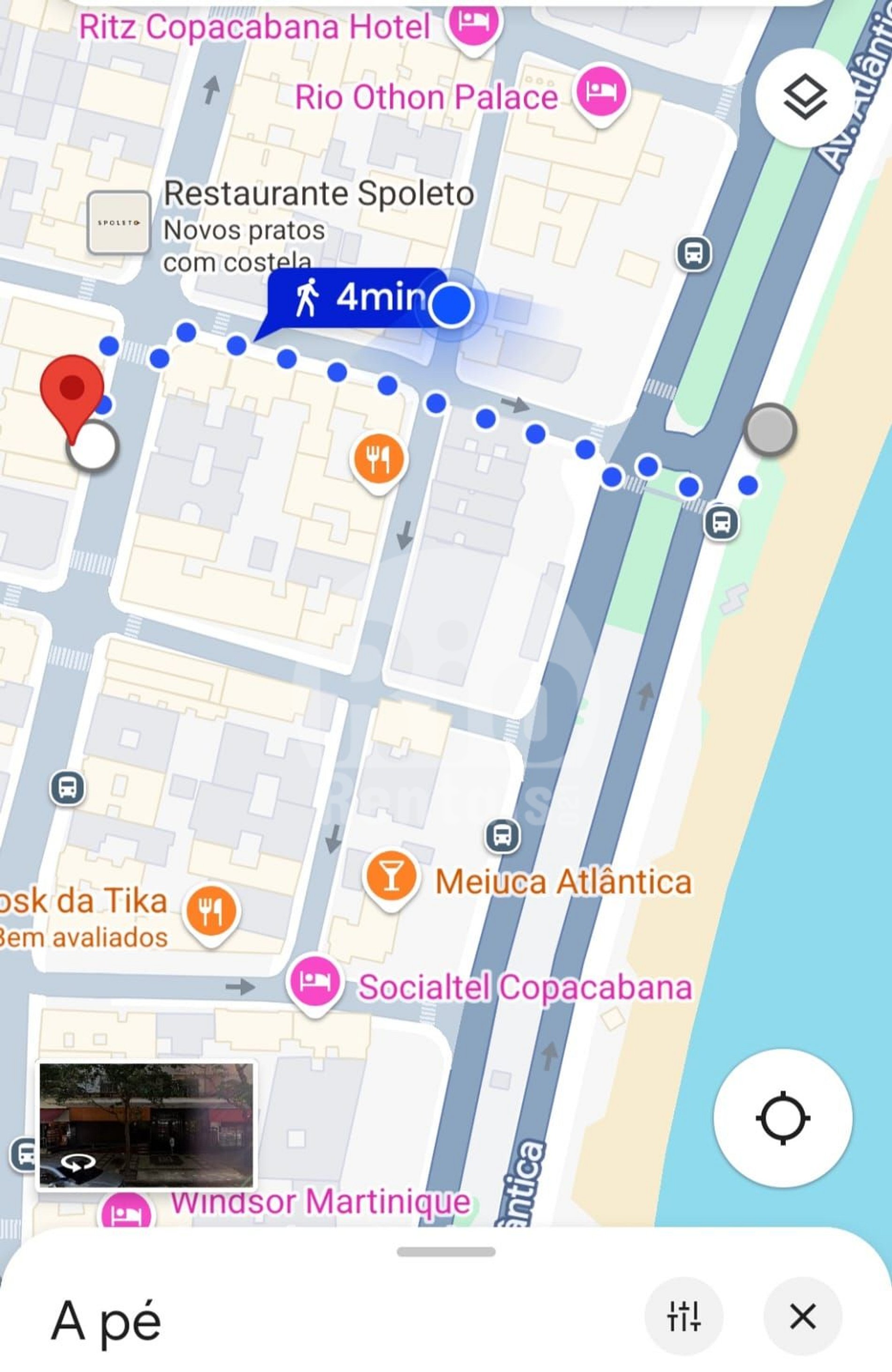
Task: Close the walking directions panel
Action: (x=802, y=1316)
